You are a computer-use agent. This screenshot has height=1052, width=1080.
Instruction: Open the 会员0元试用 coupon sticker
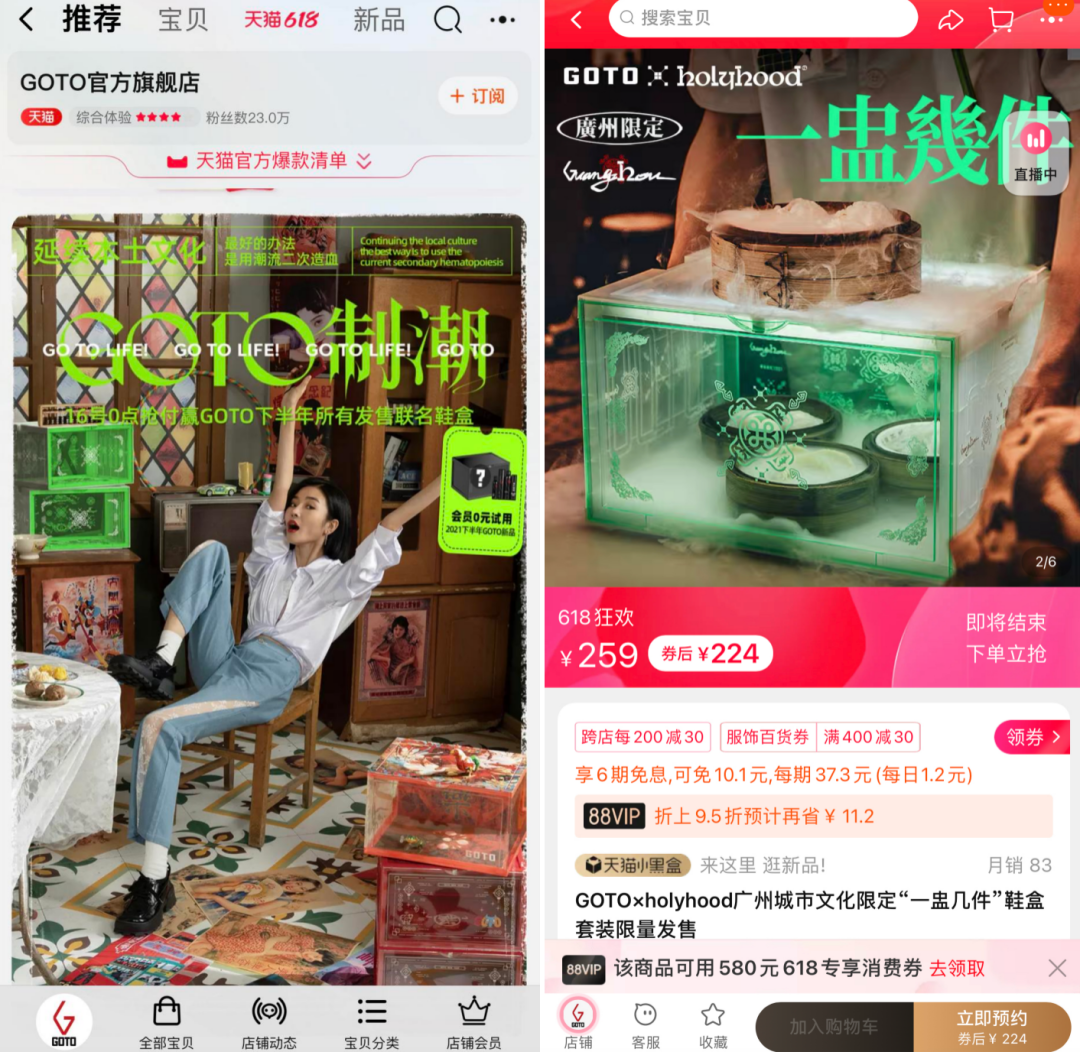(x=481, y=491)
